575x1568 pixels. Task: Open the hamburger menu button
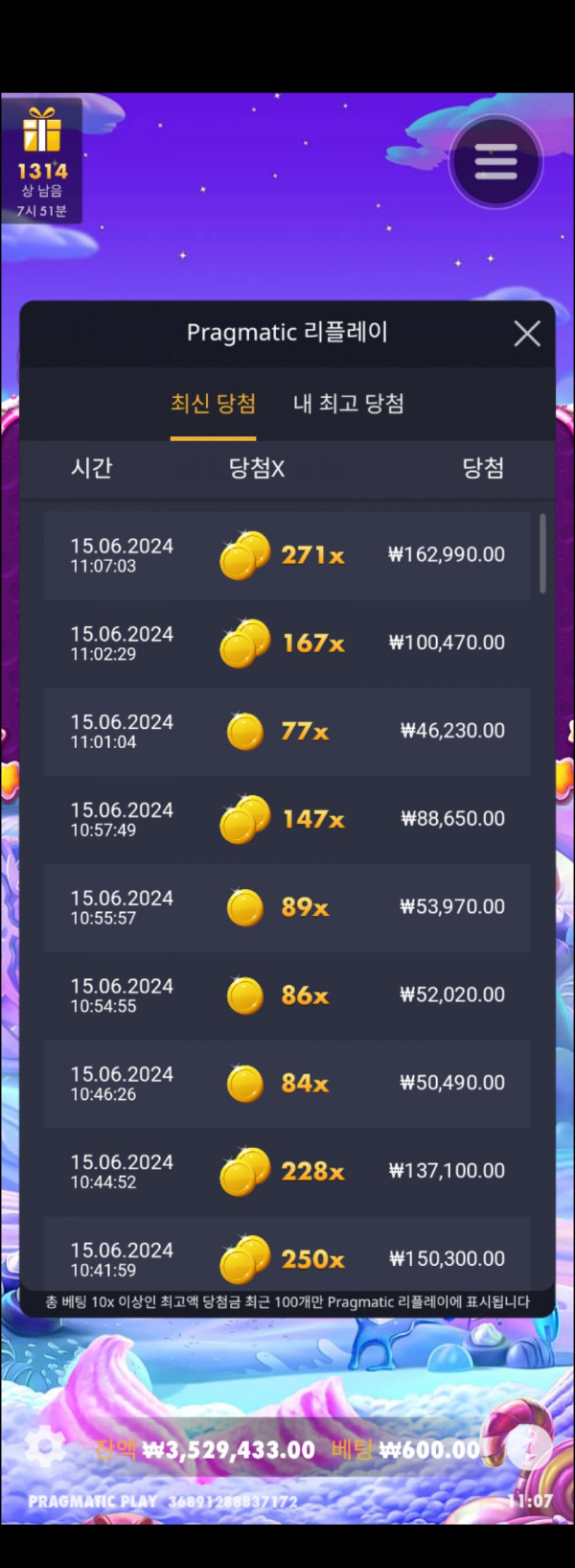tap(495, 162)
